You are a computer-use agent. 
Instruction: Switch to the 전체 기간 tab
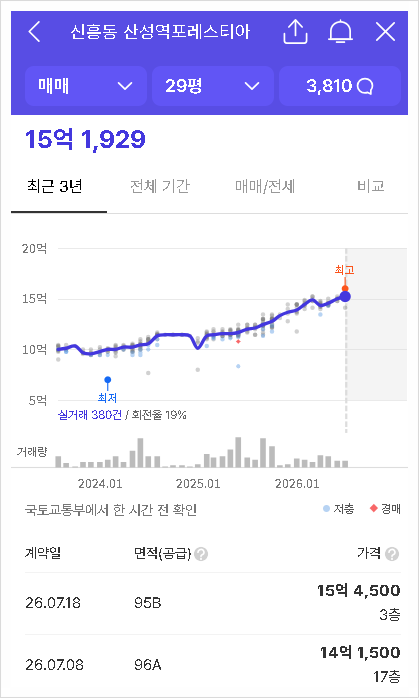tap(160, 187)
